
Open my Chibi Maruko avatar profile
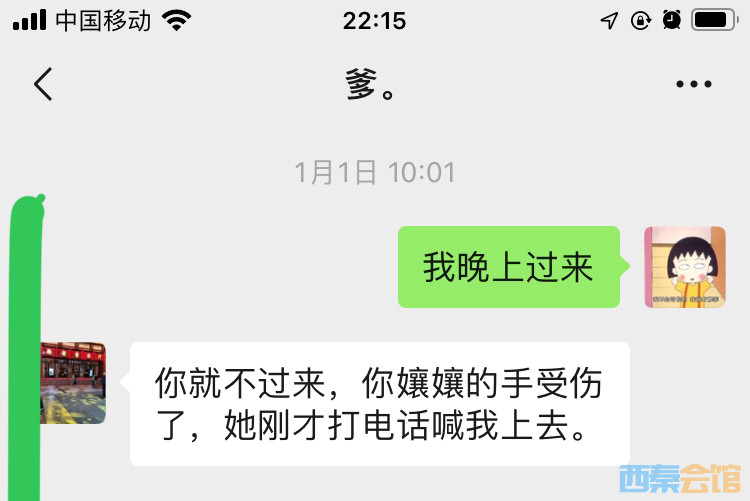click(684, 266)
